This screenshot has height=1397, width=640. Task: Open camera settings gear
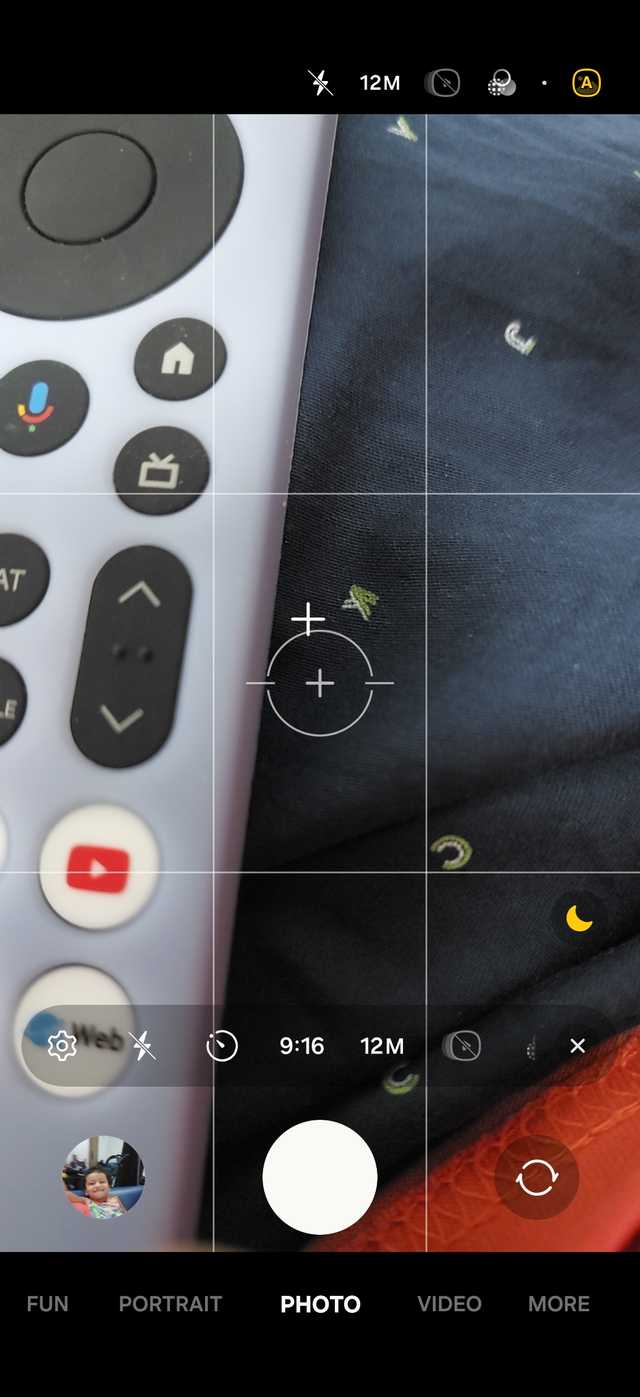(x=62, y=1046)
